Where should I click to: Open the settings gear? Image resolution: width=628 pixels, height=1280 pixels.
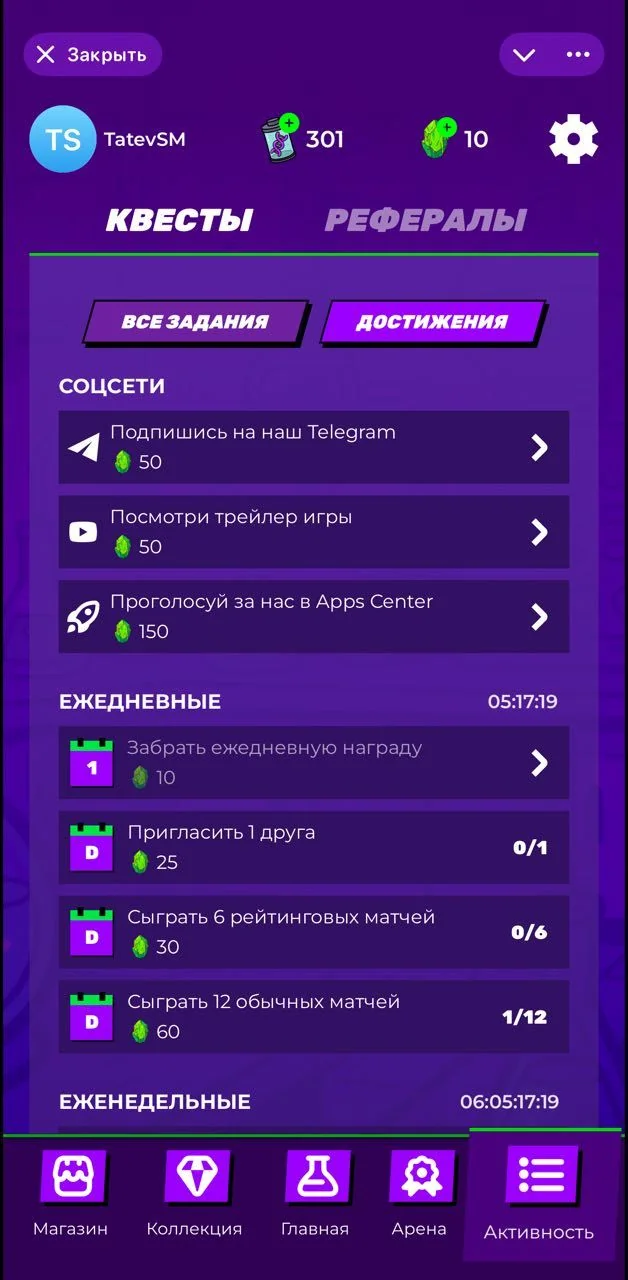point(573,140)
